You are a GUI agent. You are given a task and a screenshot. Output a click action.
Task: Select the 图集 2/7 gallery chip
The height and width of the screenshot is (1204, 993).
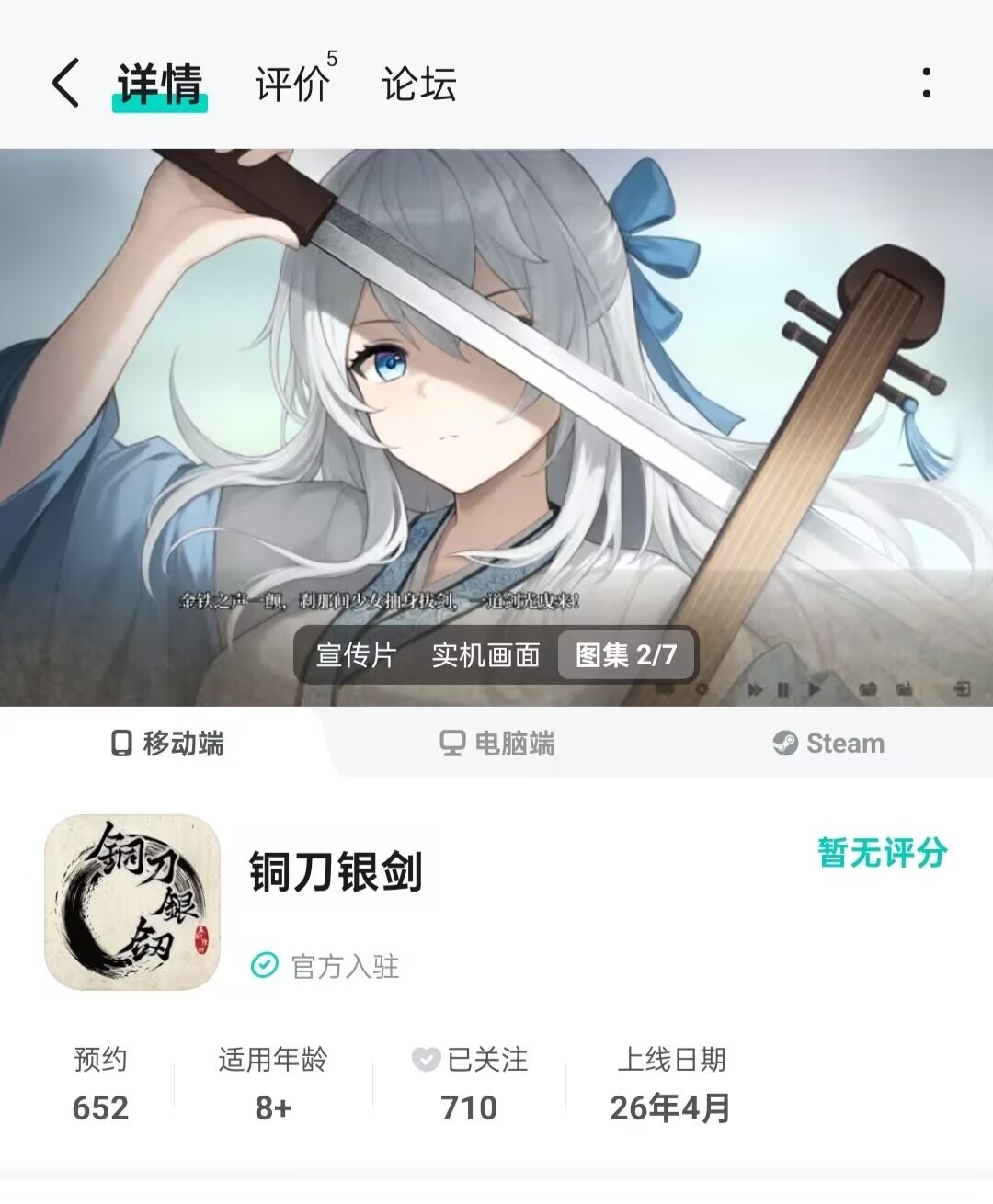[625, 655]
